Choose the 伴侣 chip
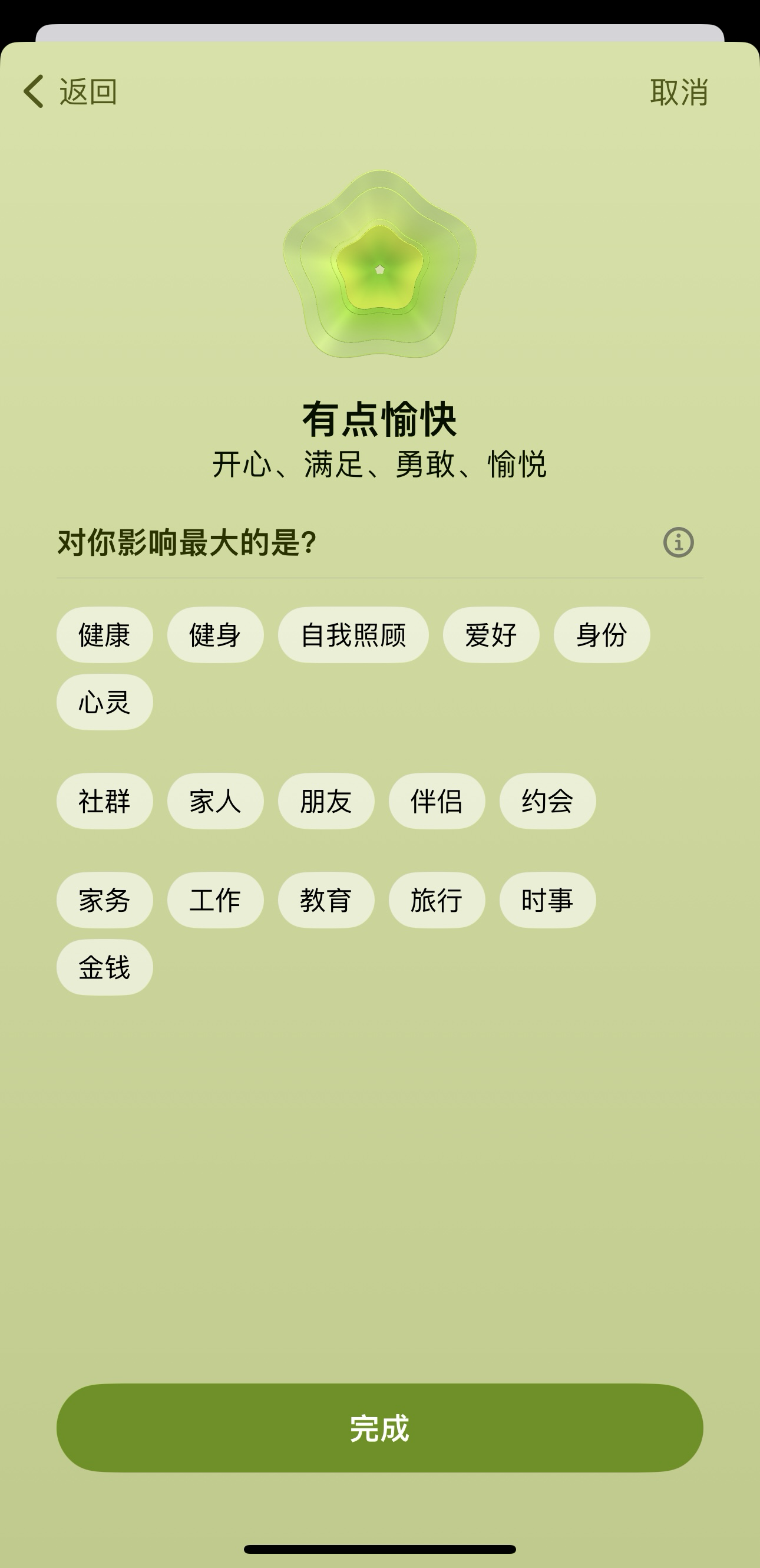The width and height of the screenshot is (760, 1568). tap(437, 801)
